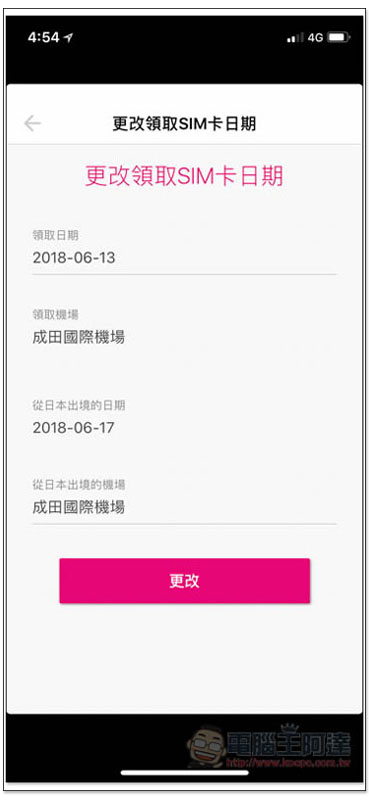
Task: Tap the pink 更改 button
Action: [184, 581]
